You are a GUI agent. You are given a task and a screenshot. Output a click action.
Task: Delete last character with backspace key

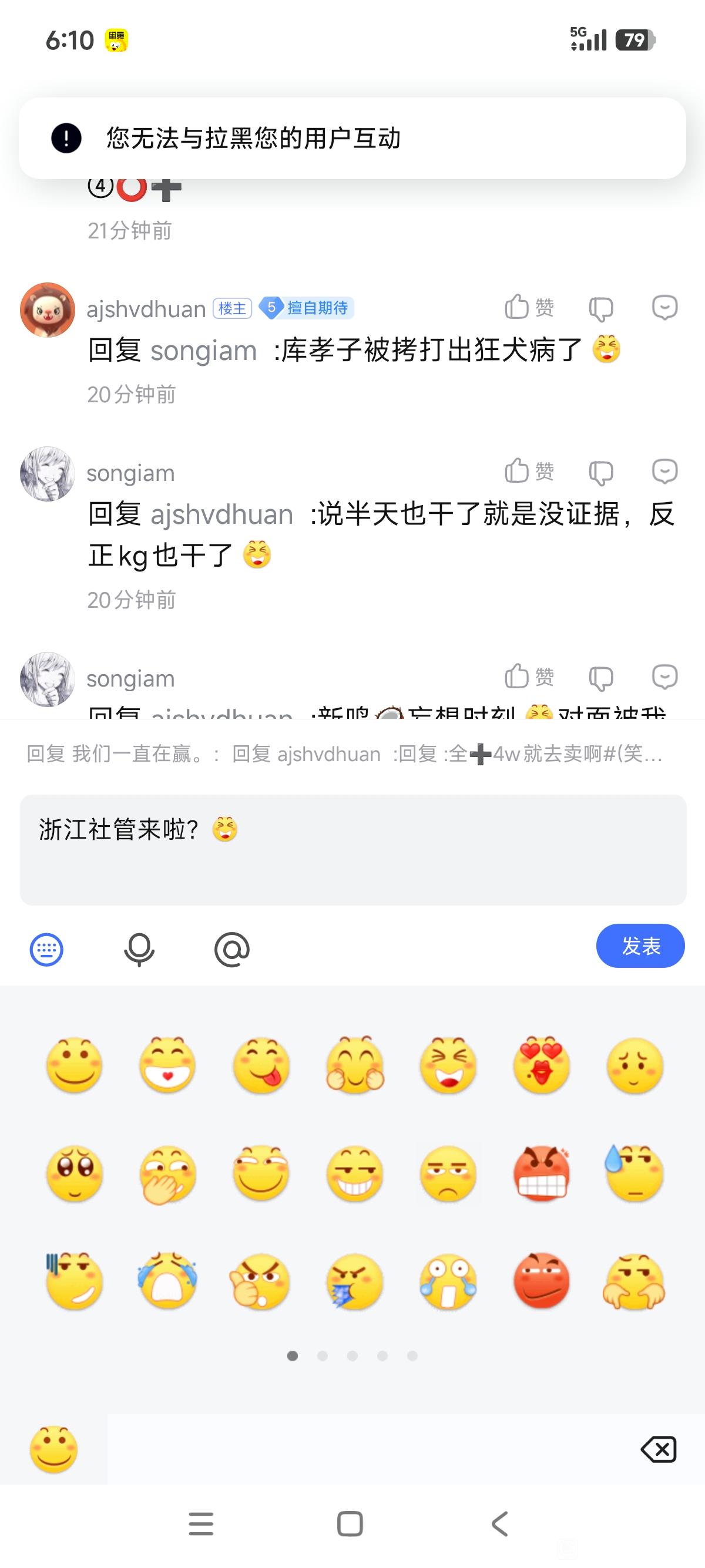click(659, 1449)
